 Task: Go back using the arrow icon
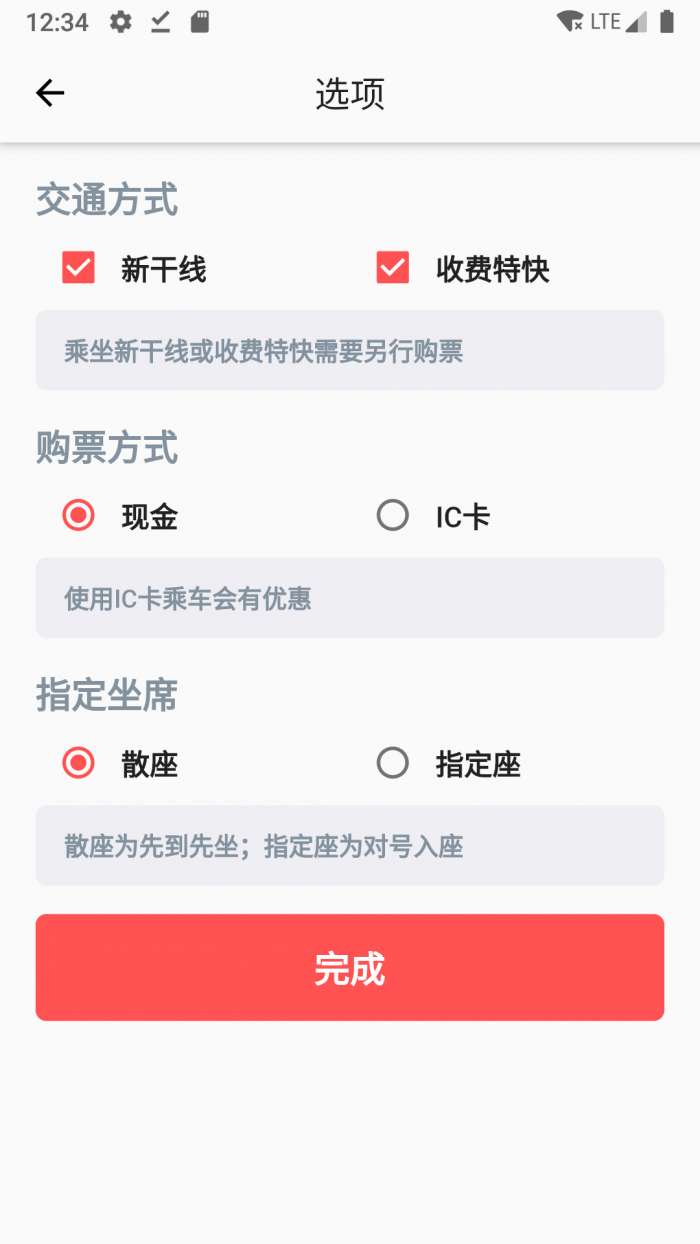click(50, 93)
